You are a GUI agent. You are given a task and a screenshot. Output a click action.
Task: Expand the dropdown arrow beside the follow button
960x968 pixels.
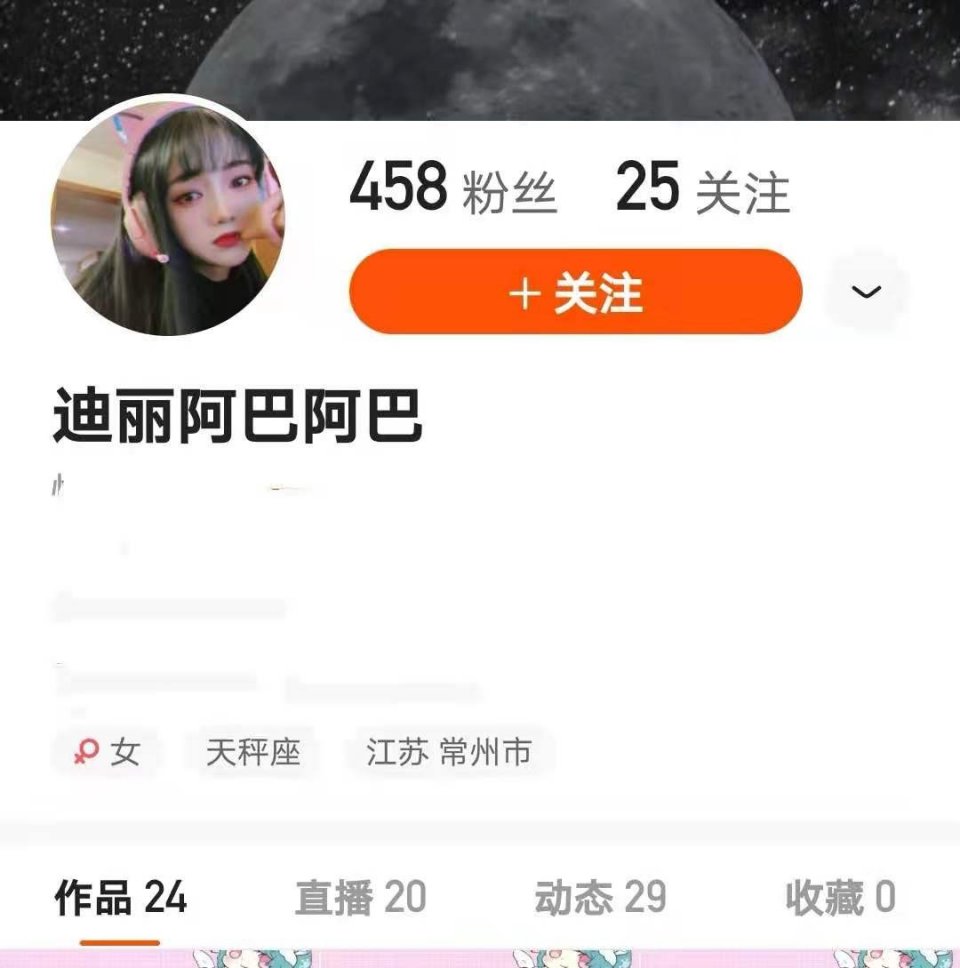tap(866, 292)
